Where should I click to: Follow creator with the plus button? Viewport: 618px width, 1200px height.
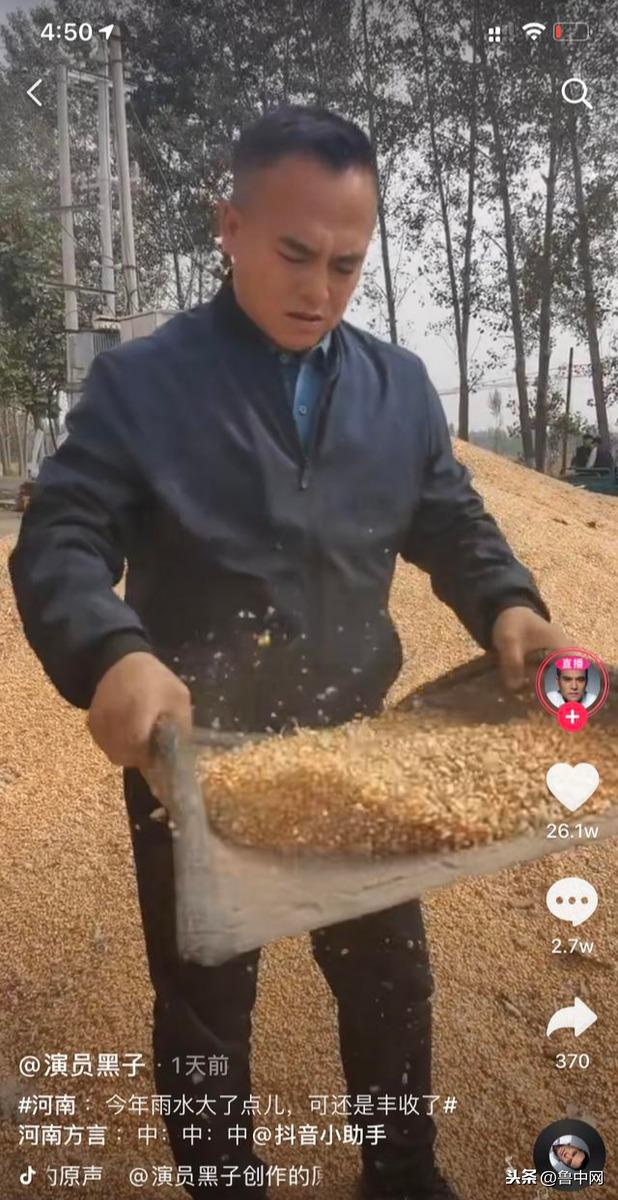click(572, 716)
